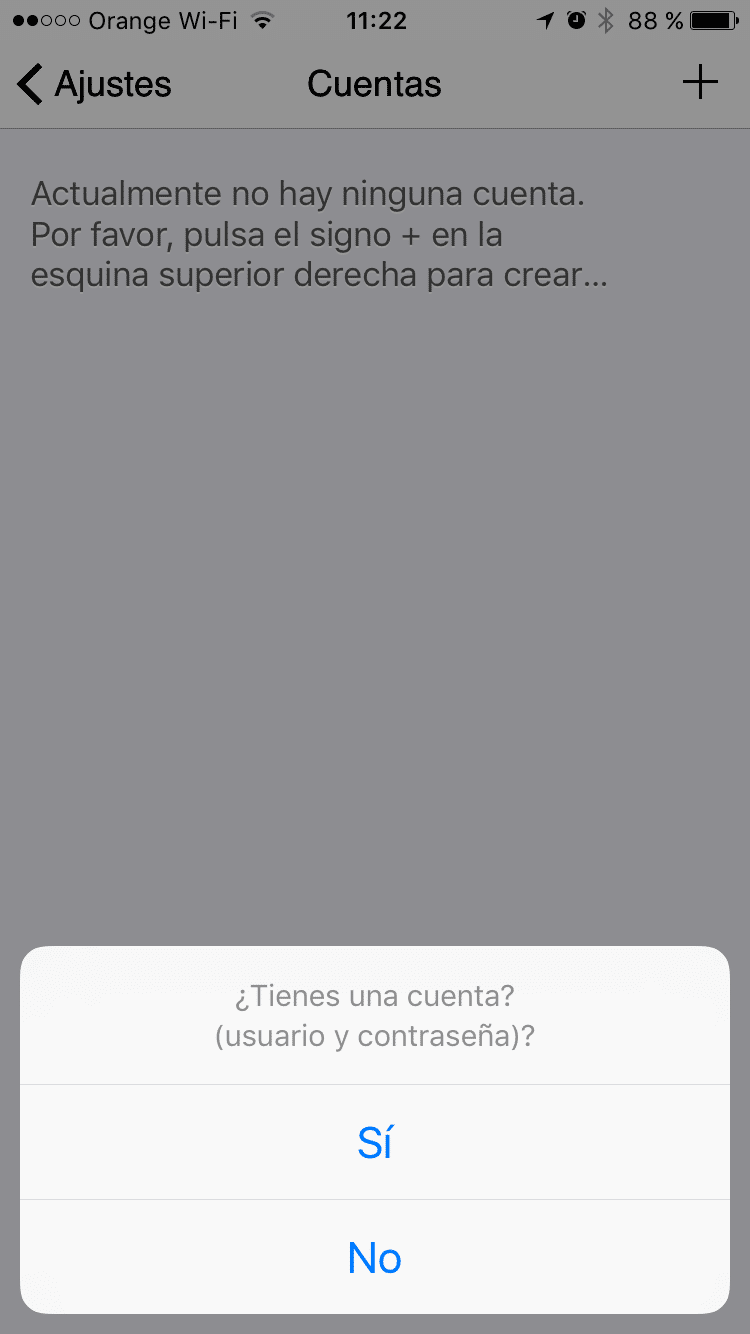
Task: Choose No in the account prompt
Action: pos(375,1257)
